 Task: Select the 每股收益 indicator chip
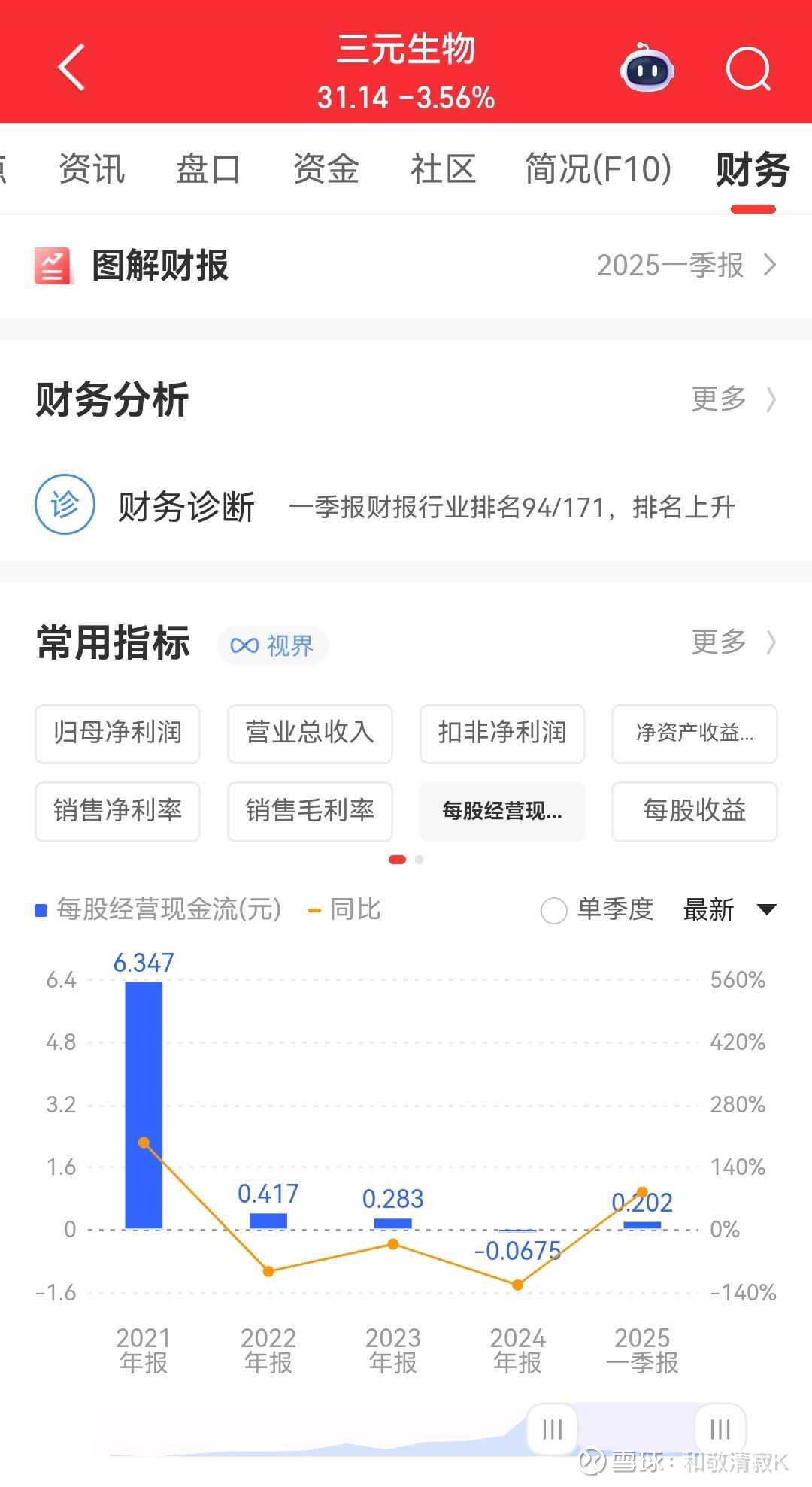pyautogui.click(x=695, y=811)
